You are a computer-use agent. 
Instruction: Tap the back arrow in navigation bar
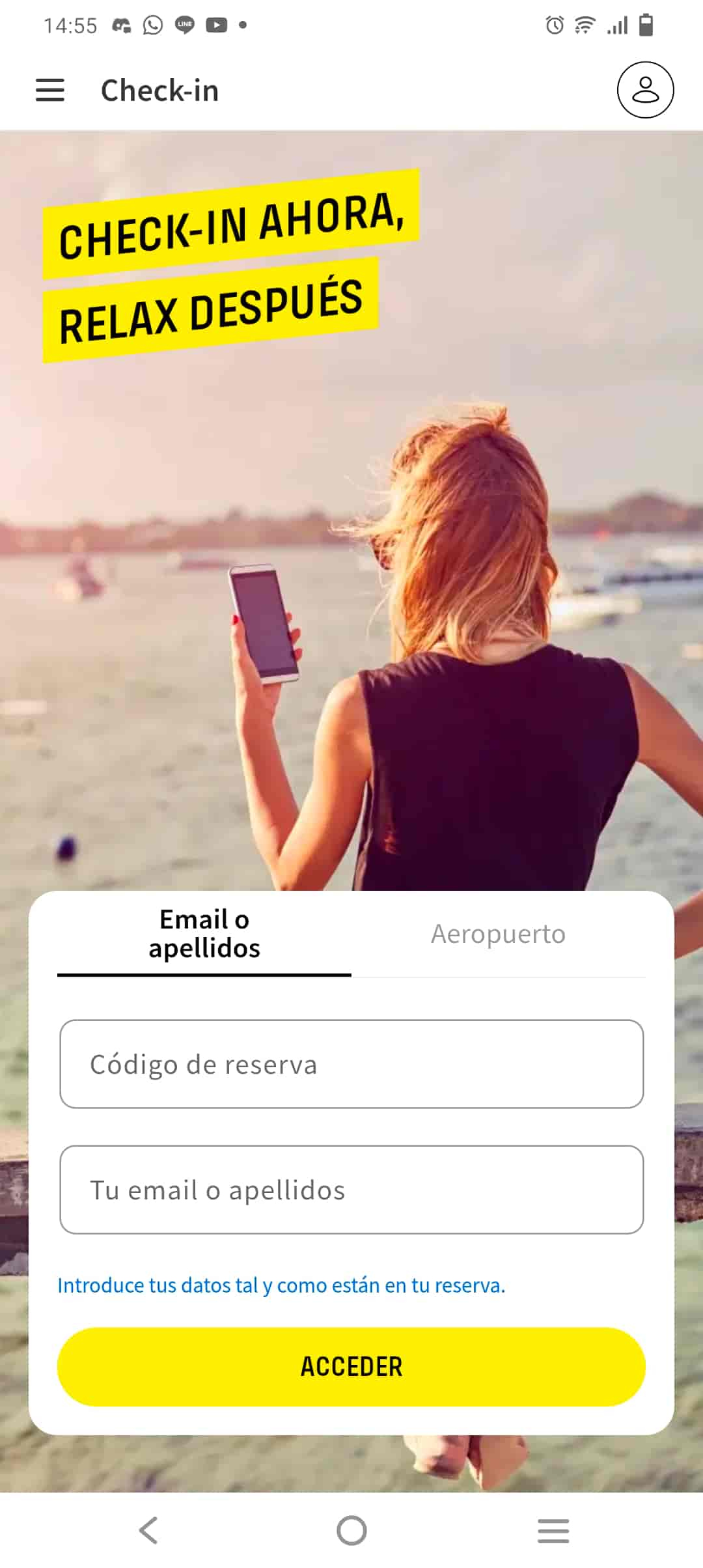150,1531
